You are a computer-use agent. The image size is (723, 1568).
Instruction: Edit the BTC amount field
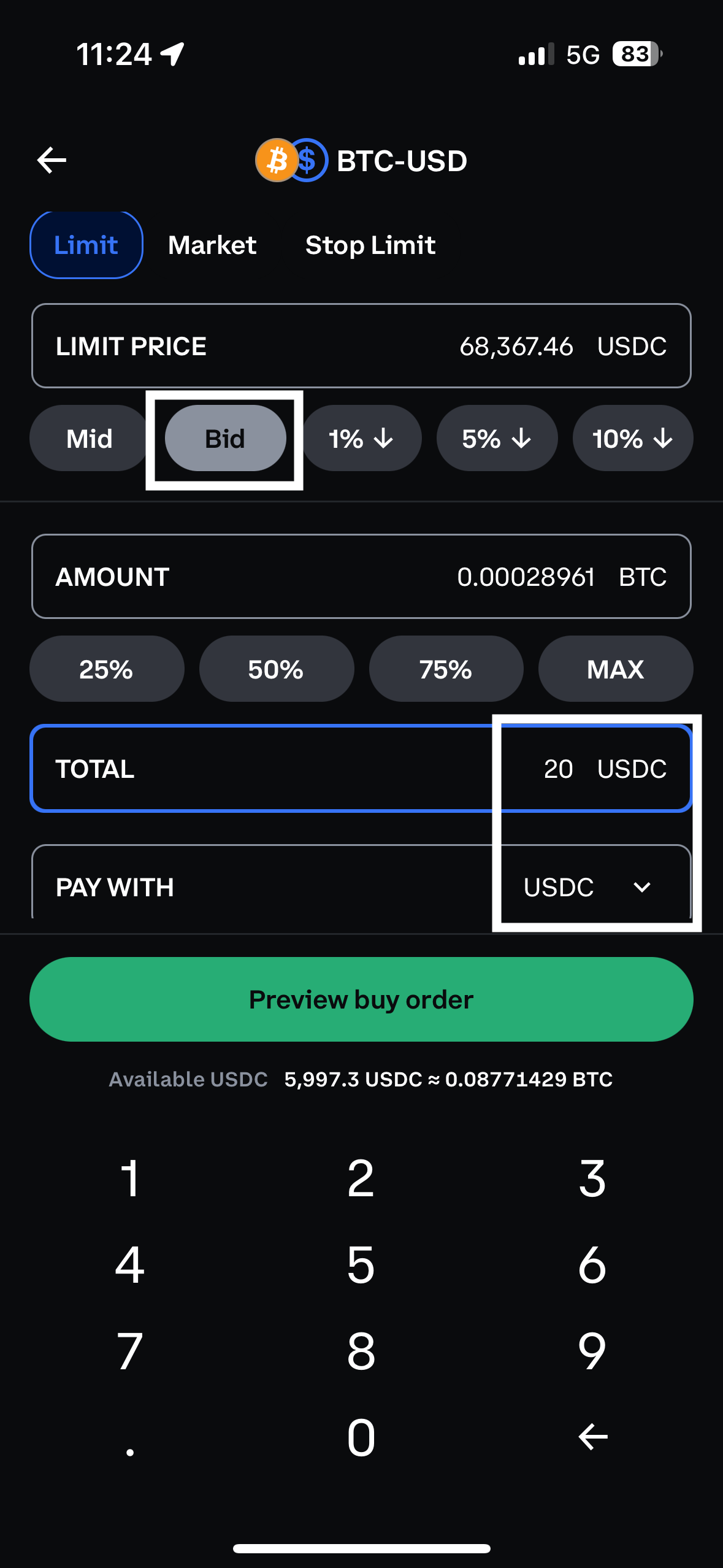point(361,577)
